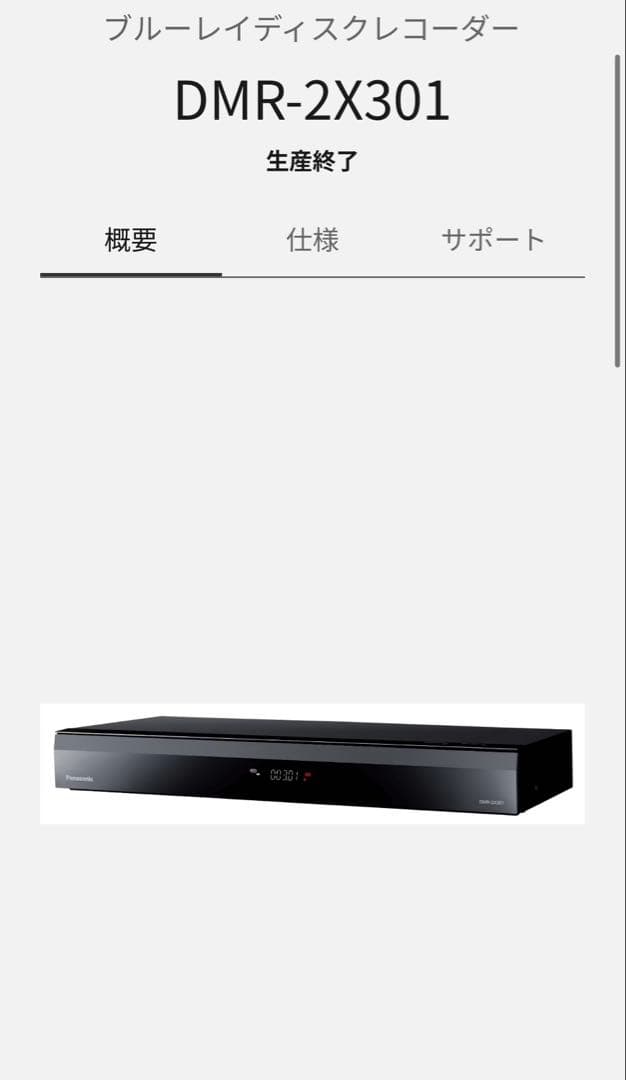This screenshot has height=1080, width=626.
Task: Open the サポート tab
Action: click(493, 240)
